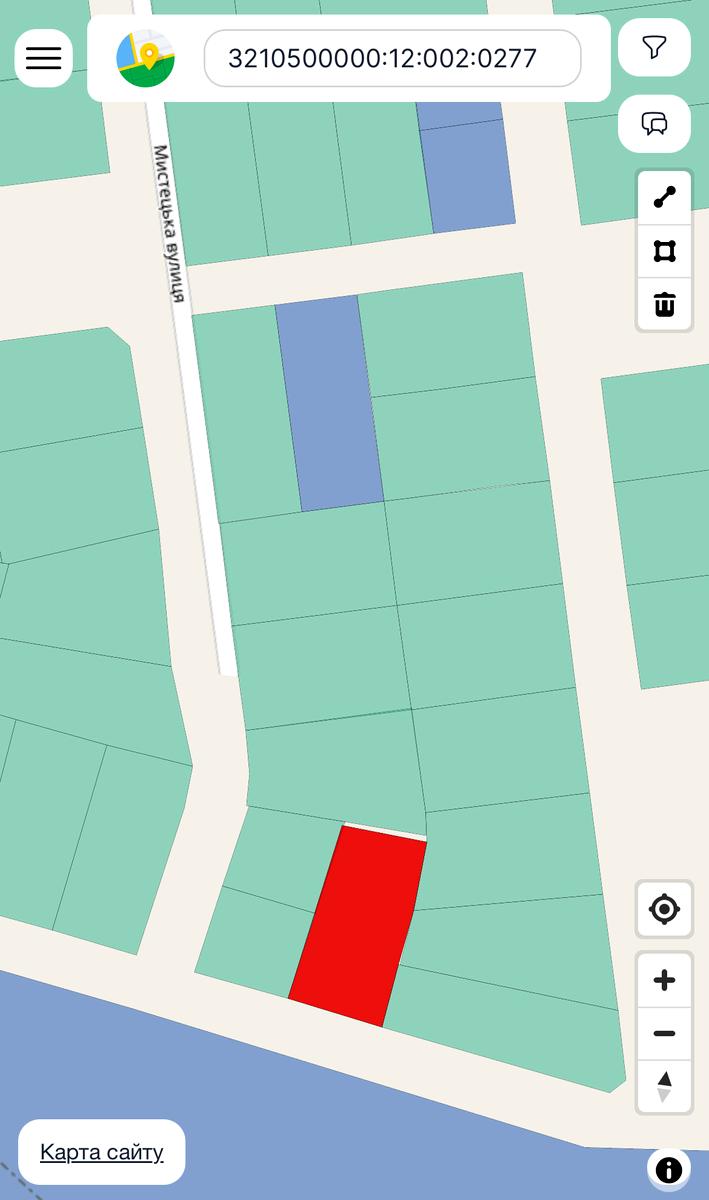Open the Карта сайту link
709x1200 pixels.
pos(102,1152)
